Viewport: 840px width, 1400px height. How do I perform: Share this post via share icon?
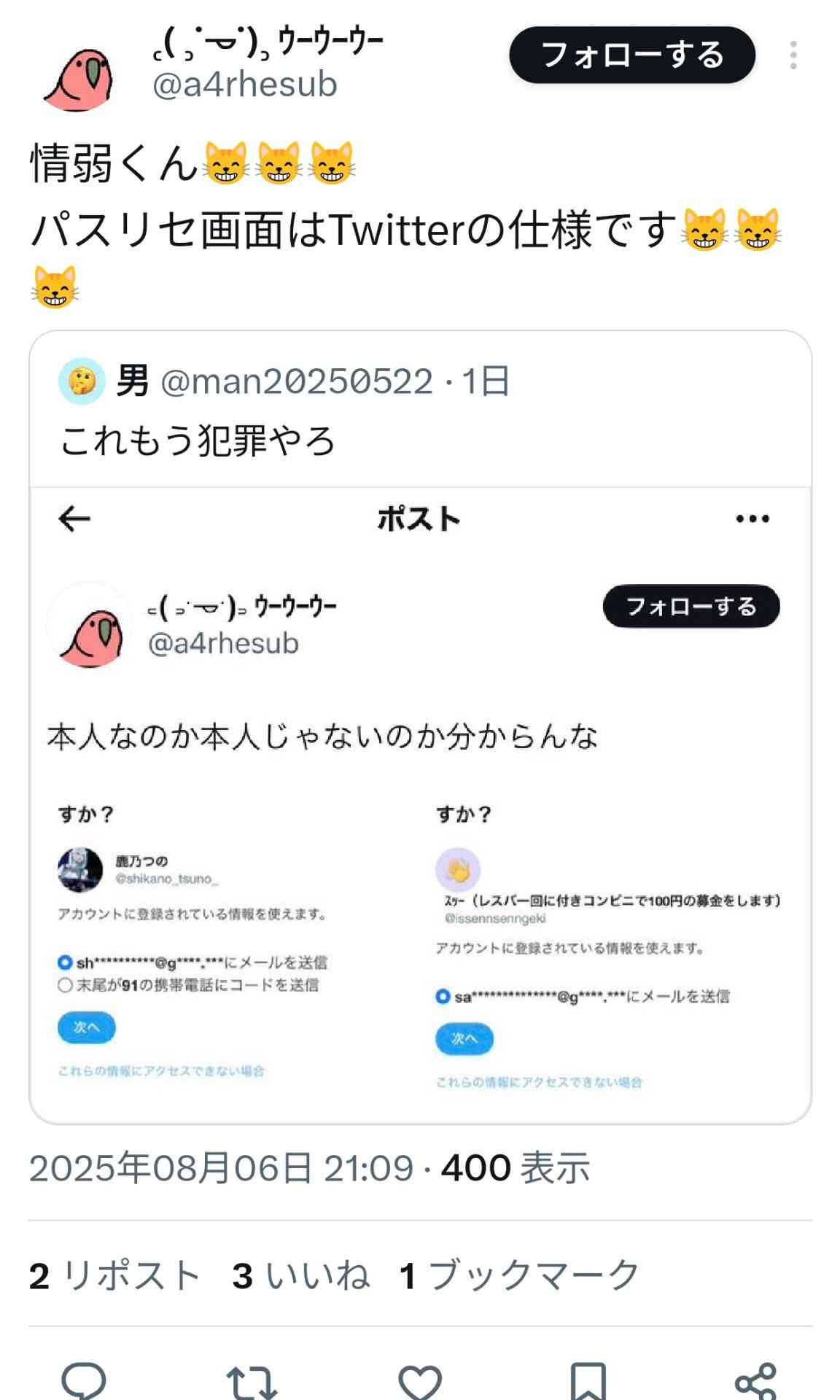(x=755, y=1380)
